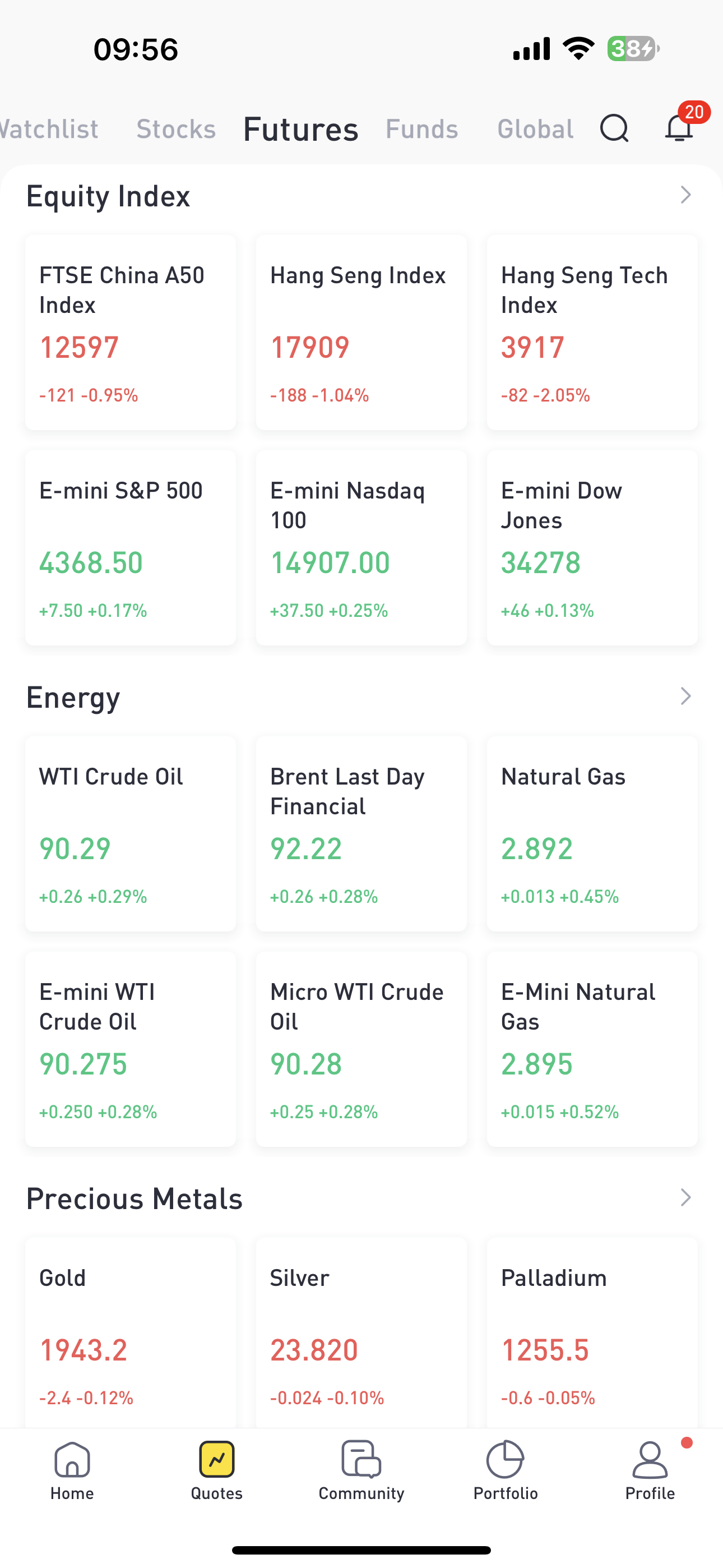
Task: Open the WTI Crude Oil card
Action: [x=130, y=834]
